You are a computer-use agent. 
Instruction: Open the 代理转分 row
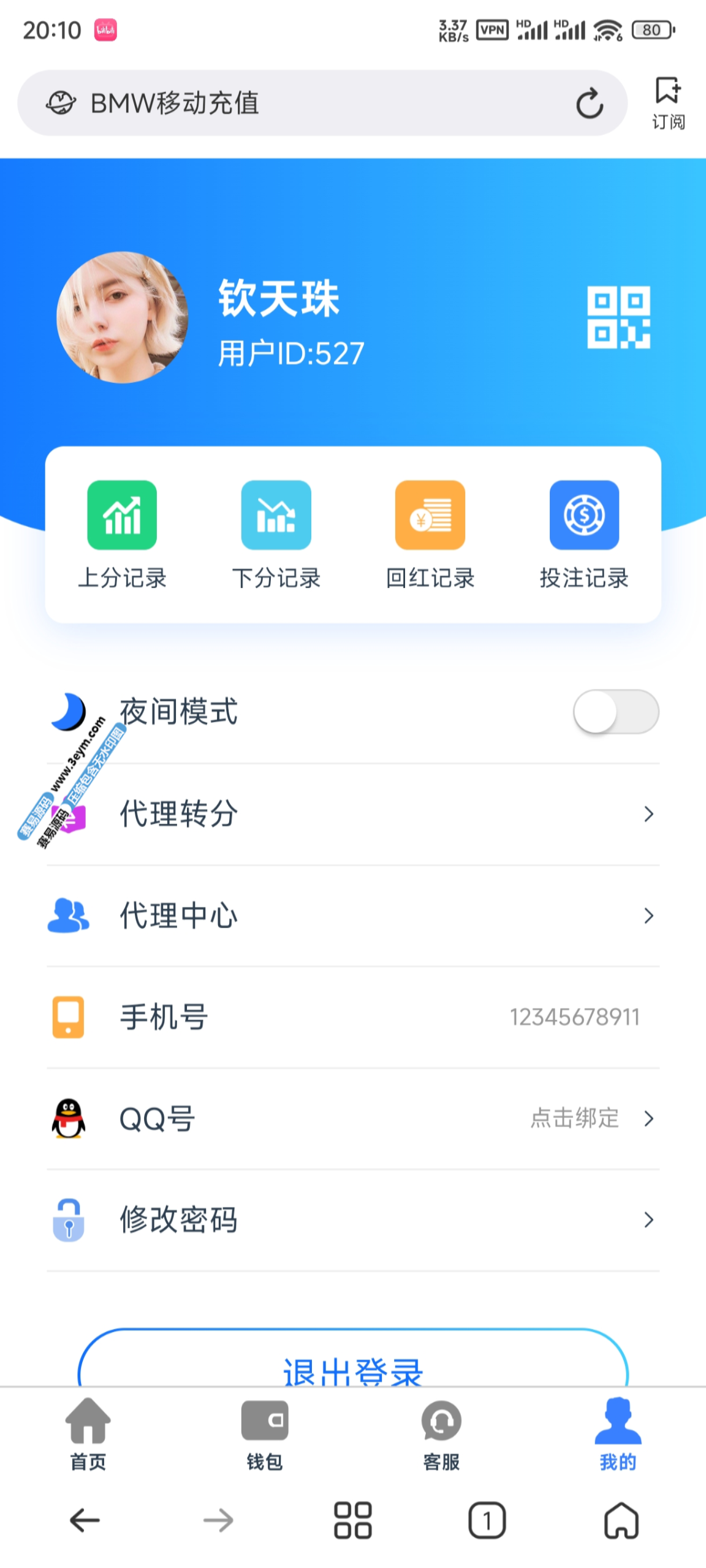point(353,813)
